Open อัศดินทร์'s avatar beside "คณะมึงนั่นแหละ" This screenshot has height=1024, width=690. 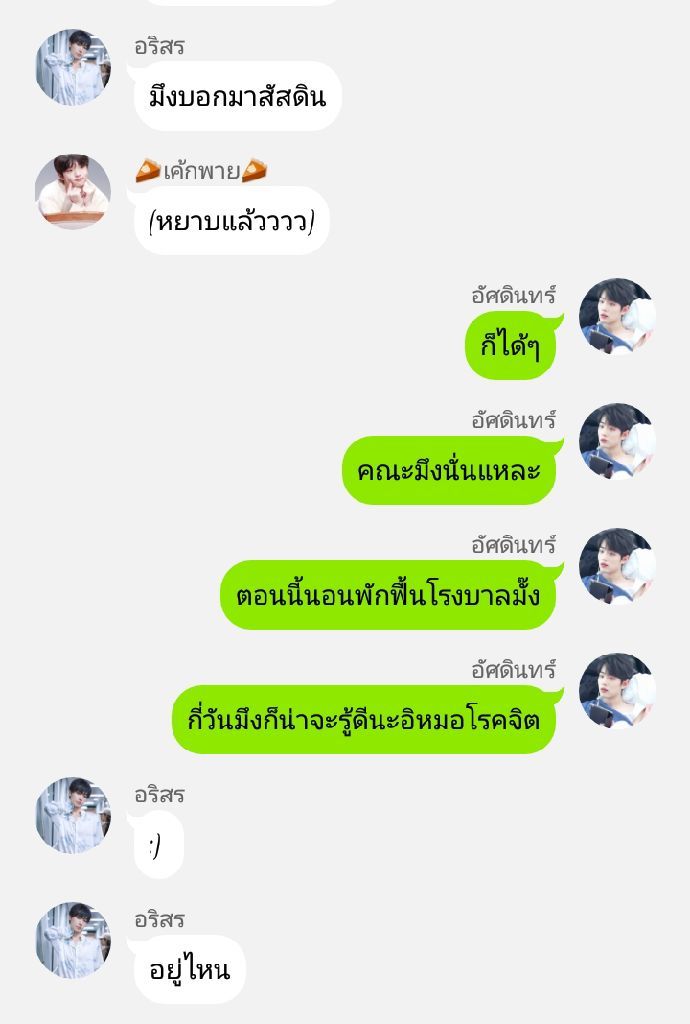616,441
